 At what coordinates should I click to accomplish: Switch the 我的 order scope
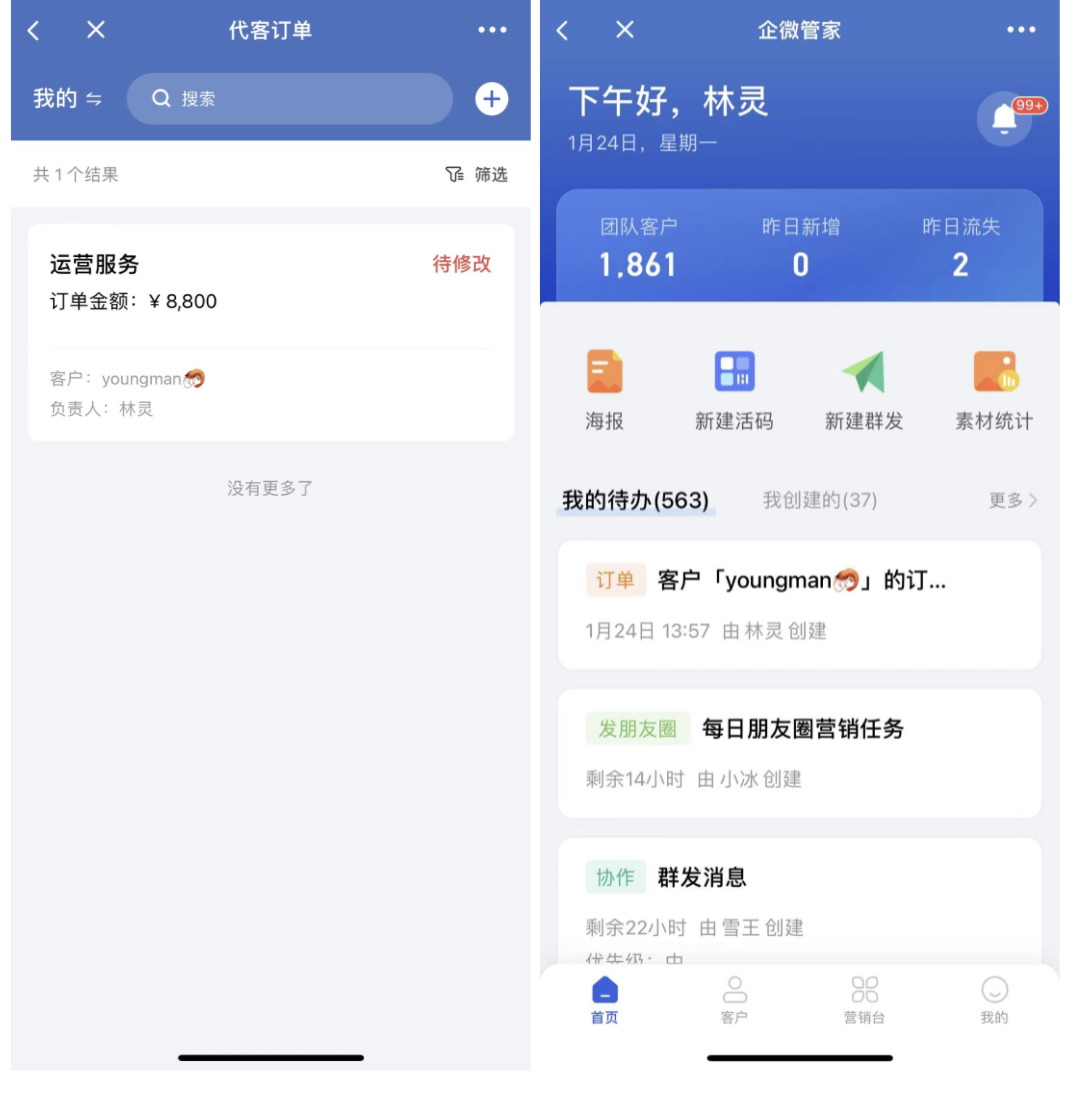[x=68, y=99]
